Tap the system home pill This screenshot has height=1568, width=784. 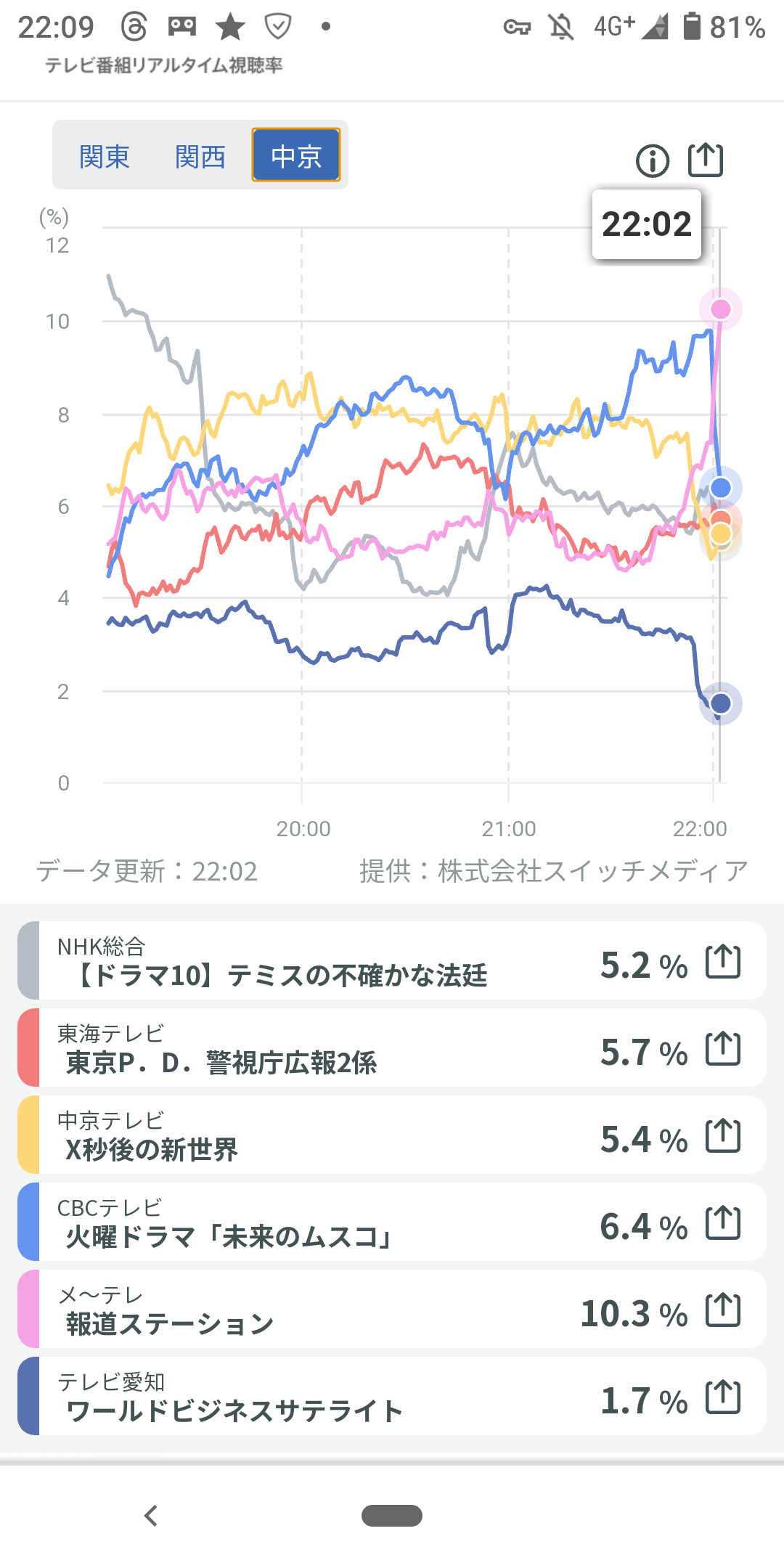[392, 1516]
